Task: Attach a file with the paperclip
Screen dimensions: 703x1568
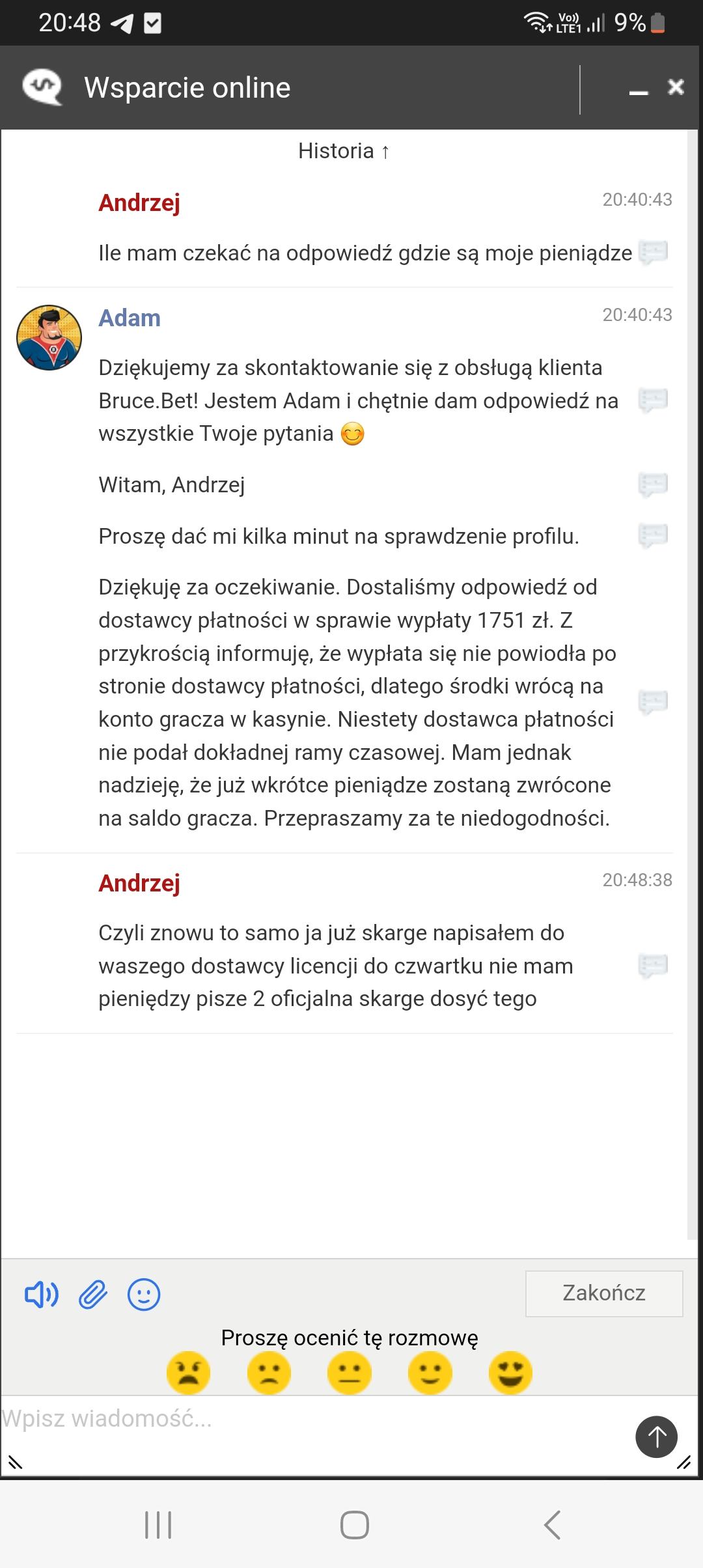Action: [x=93, y=1294]
